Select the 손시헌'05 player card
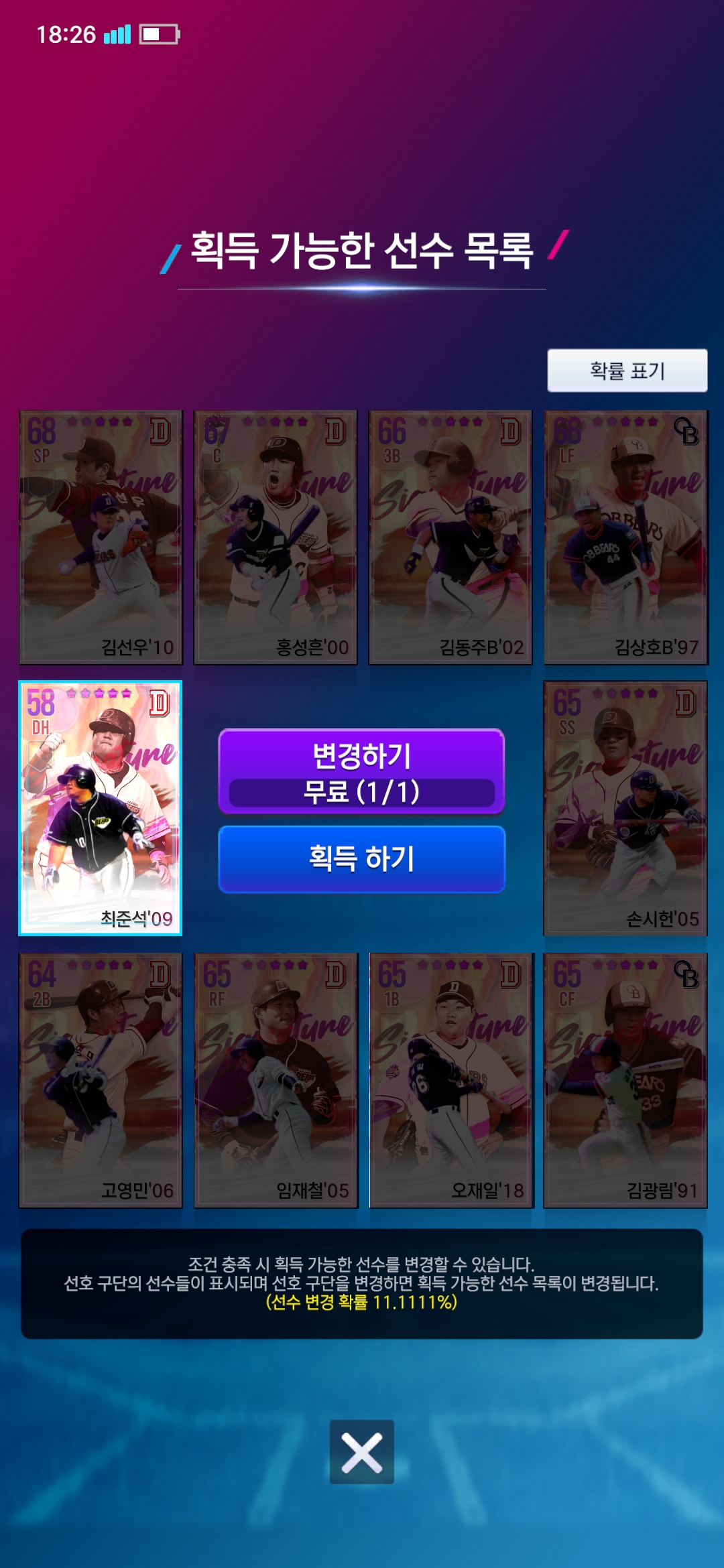 pos(625,808)
